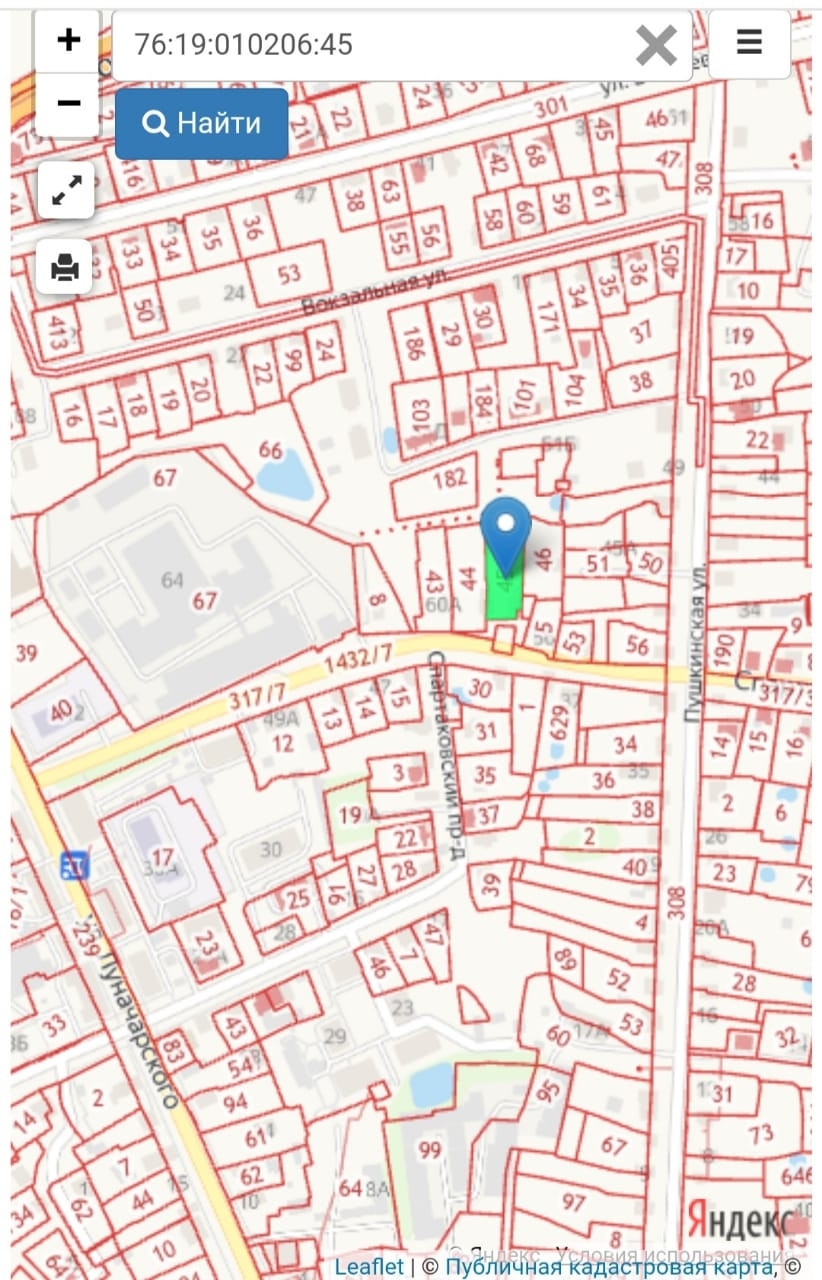Tap the cadastral number search field
Image resolution: width=822 pixels, height=1280 pixels.
coord(370,45)
